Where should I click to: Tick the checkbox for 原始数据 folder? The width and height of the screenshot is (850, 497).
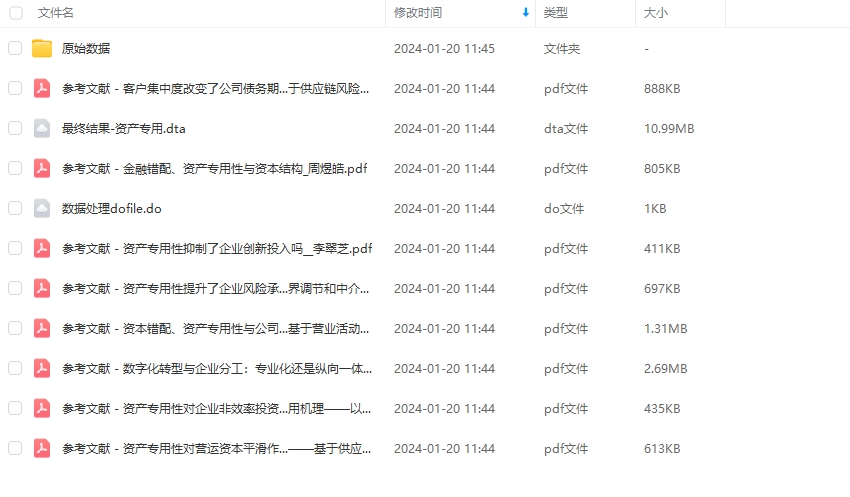15,48
